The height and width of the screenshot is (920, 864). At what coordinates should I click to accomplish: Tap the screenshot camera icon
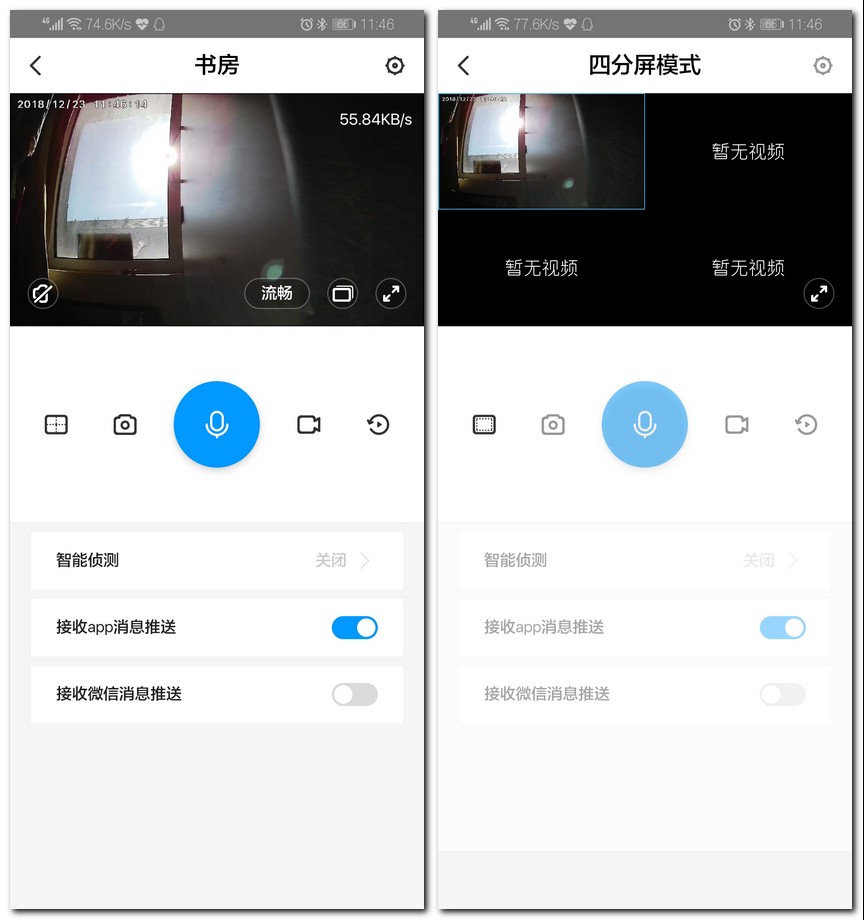(125, 424)
